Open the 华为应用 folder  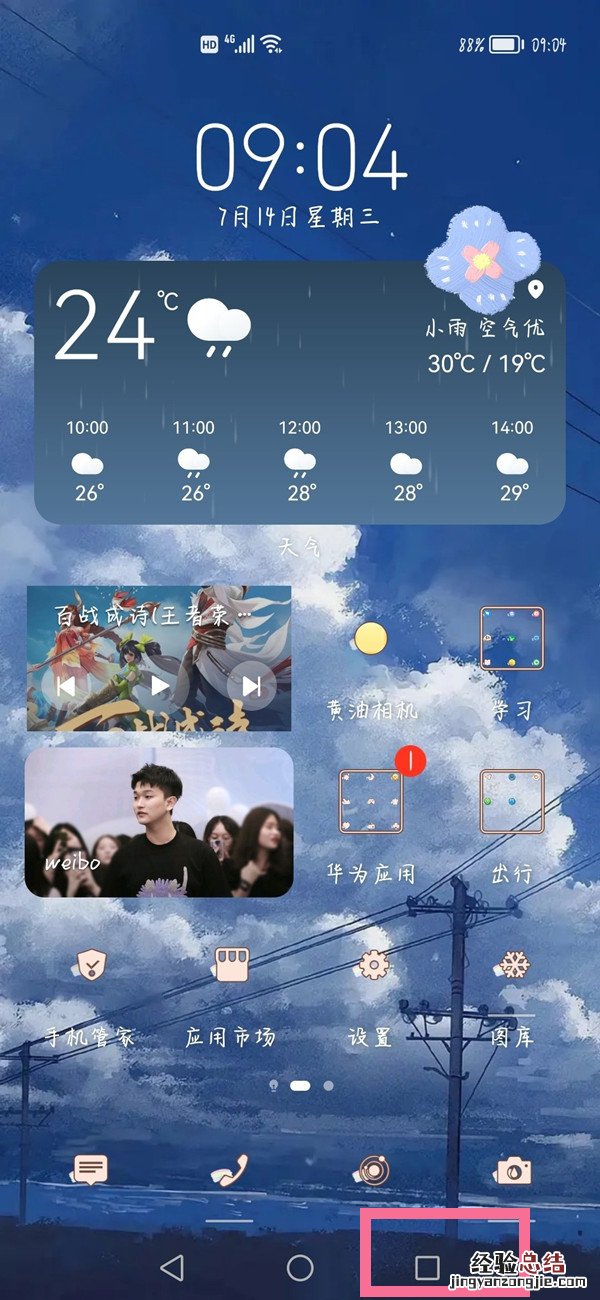tap(371, 802)
